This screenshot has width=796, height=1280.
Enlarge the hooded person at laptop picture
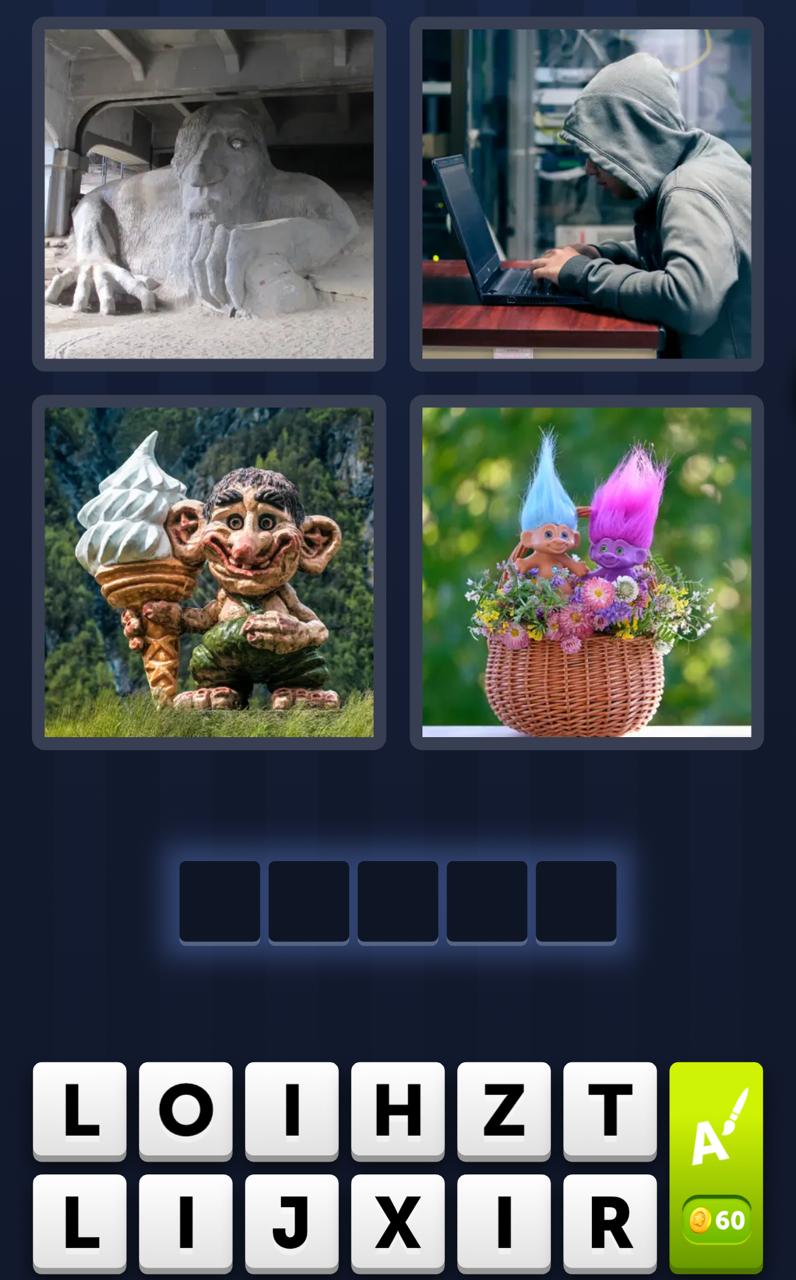coord(586,194)
